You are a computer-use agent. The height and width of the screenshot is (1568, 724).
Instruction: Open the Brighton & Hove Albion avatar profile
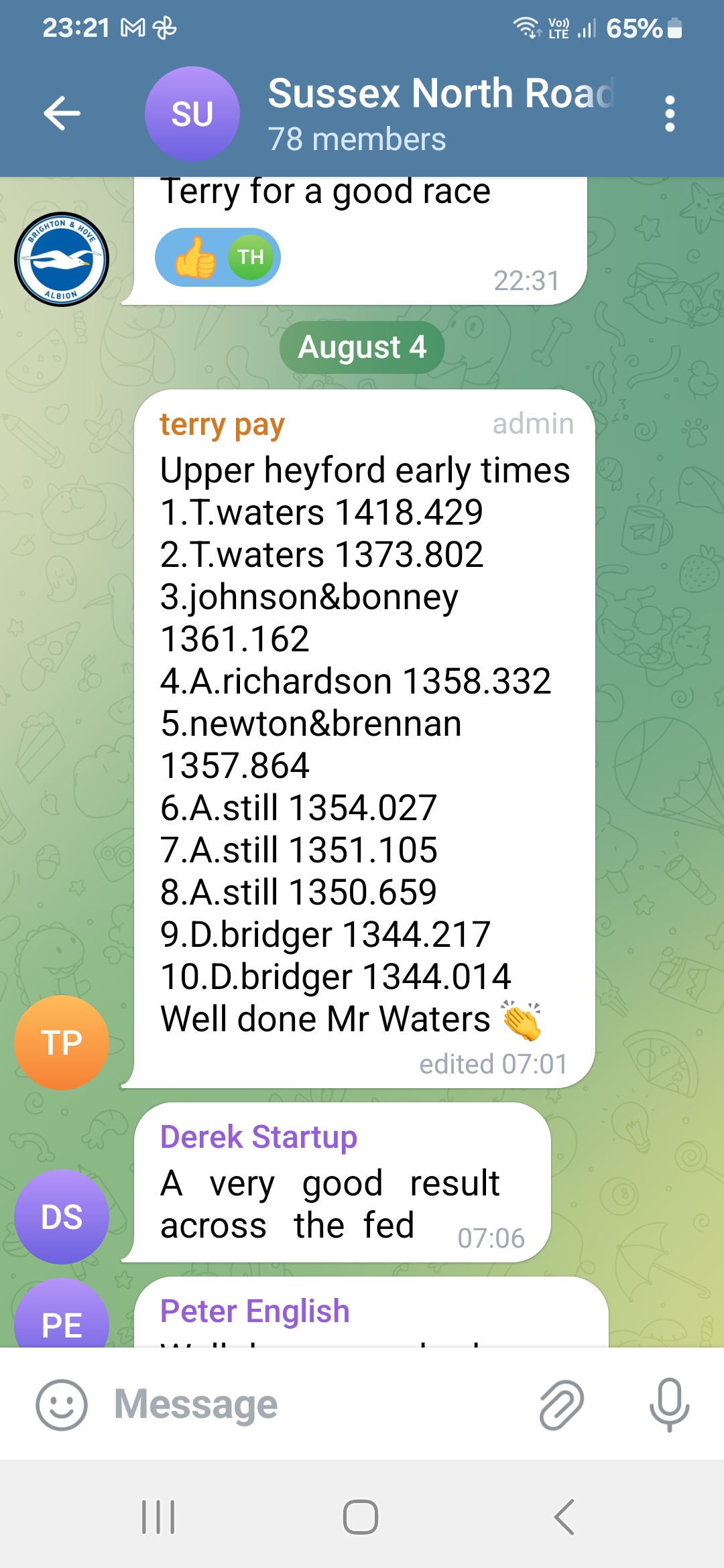point(62,259)
